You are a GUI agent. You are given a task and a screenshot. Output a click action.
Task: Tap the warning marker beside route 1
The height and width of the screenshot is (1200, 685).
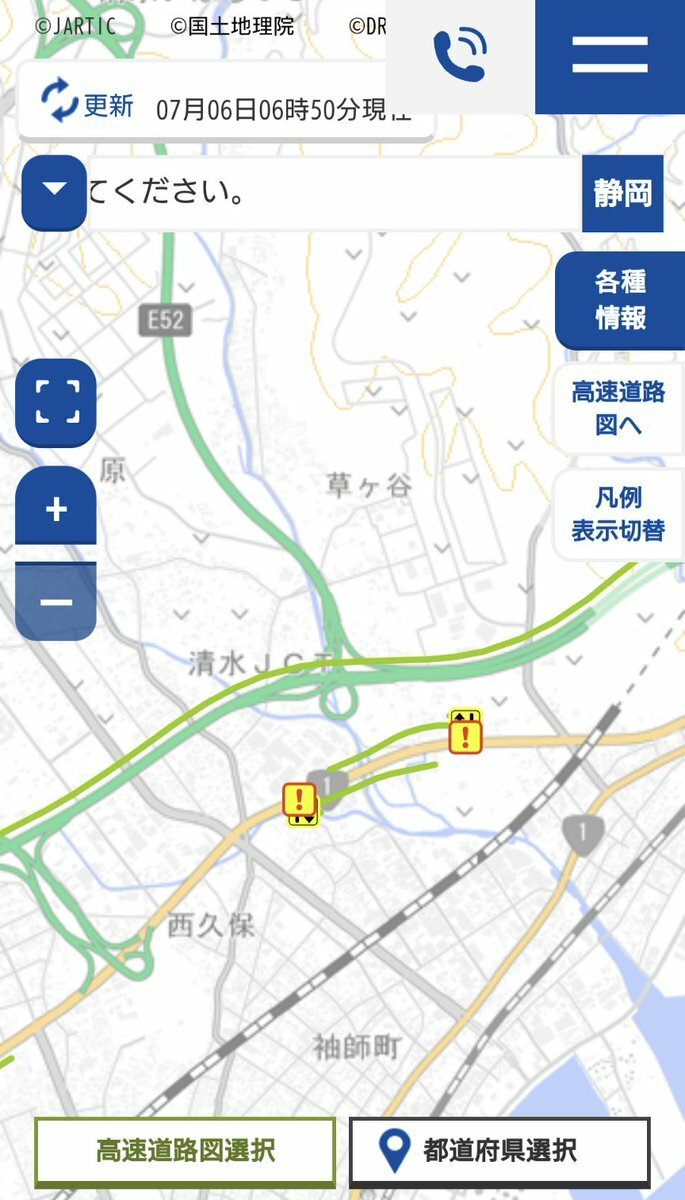pos(300,804)
